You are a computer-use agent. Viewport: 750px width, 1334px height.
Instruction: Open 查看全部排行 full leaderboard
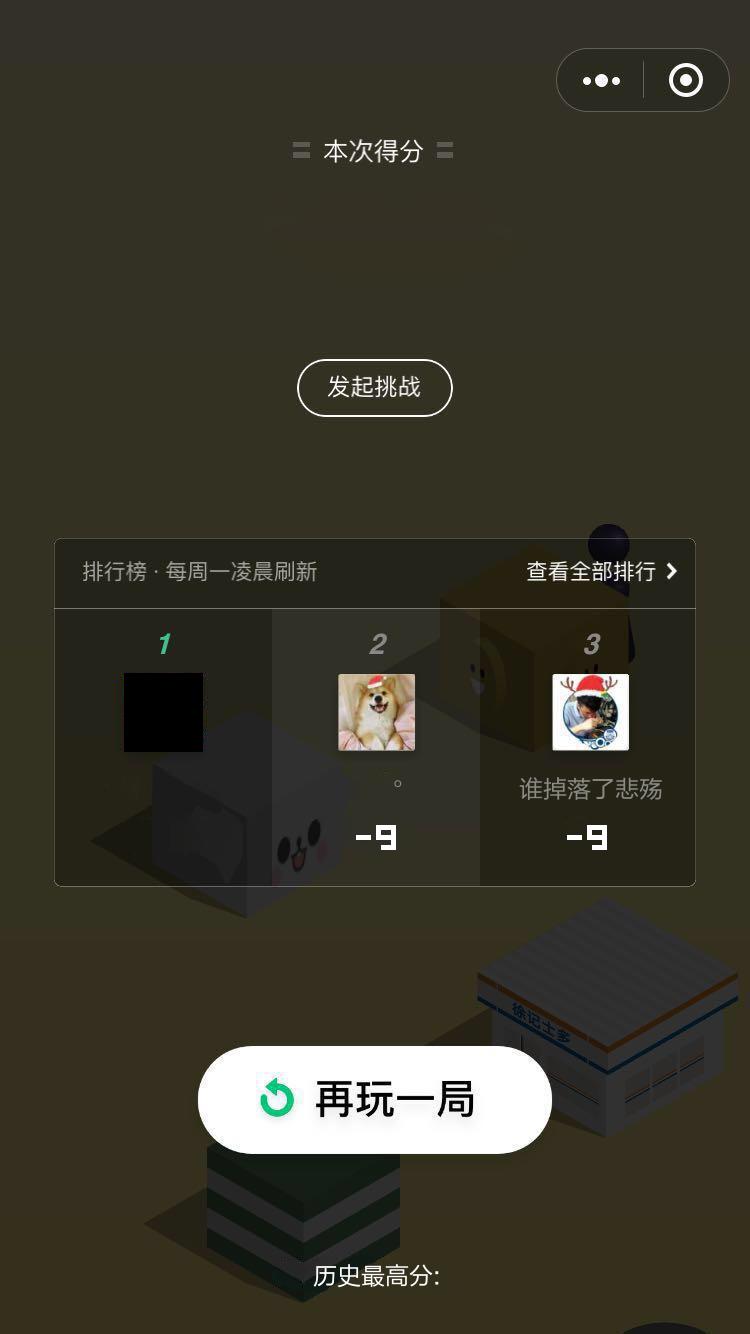tap(602, 571)
